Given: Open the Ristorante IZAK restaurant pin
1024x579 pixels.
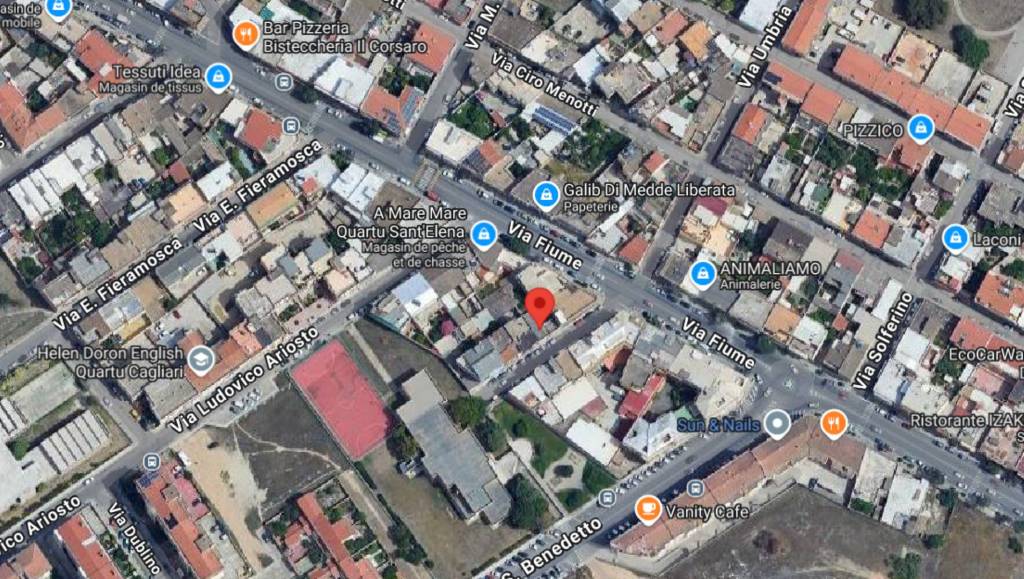Looking at the screenshot, I should pyautogui.click(x=833, y=425).
